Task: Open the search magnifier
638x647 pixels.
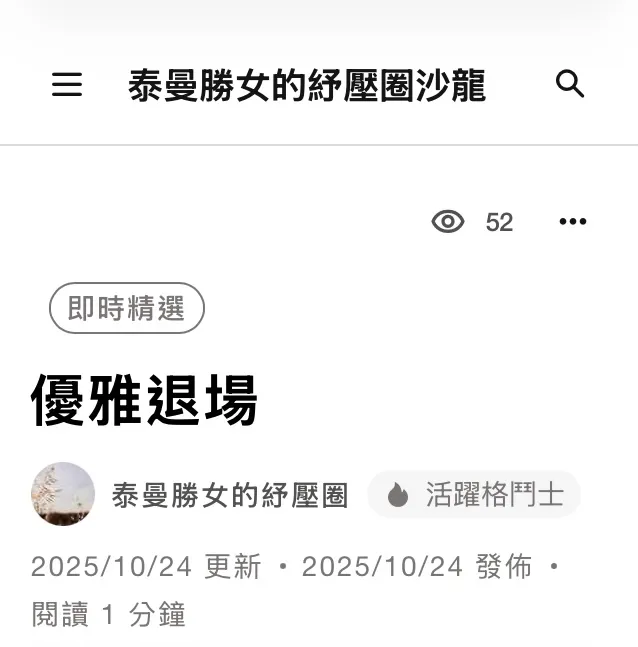Action: 569,84
